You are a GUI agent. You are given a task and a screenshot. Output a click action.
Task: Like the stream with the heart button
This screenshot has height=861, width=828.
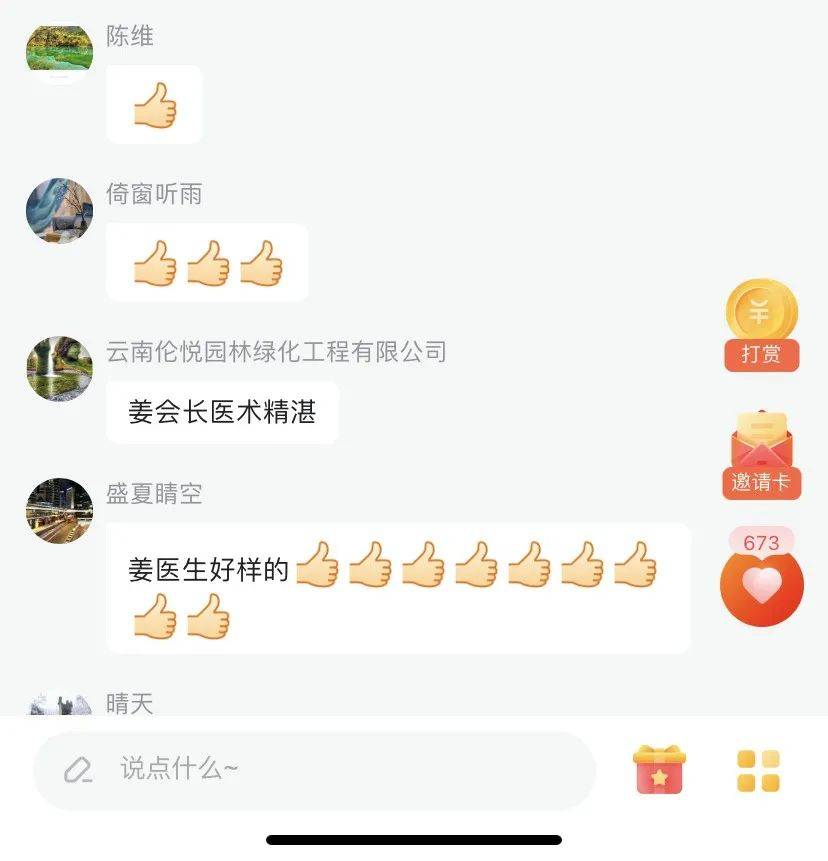761,585
